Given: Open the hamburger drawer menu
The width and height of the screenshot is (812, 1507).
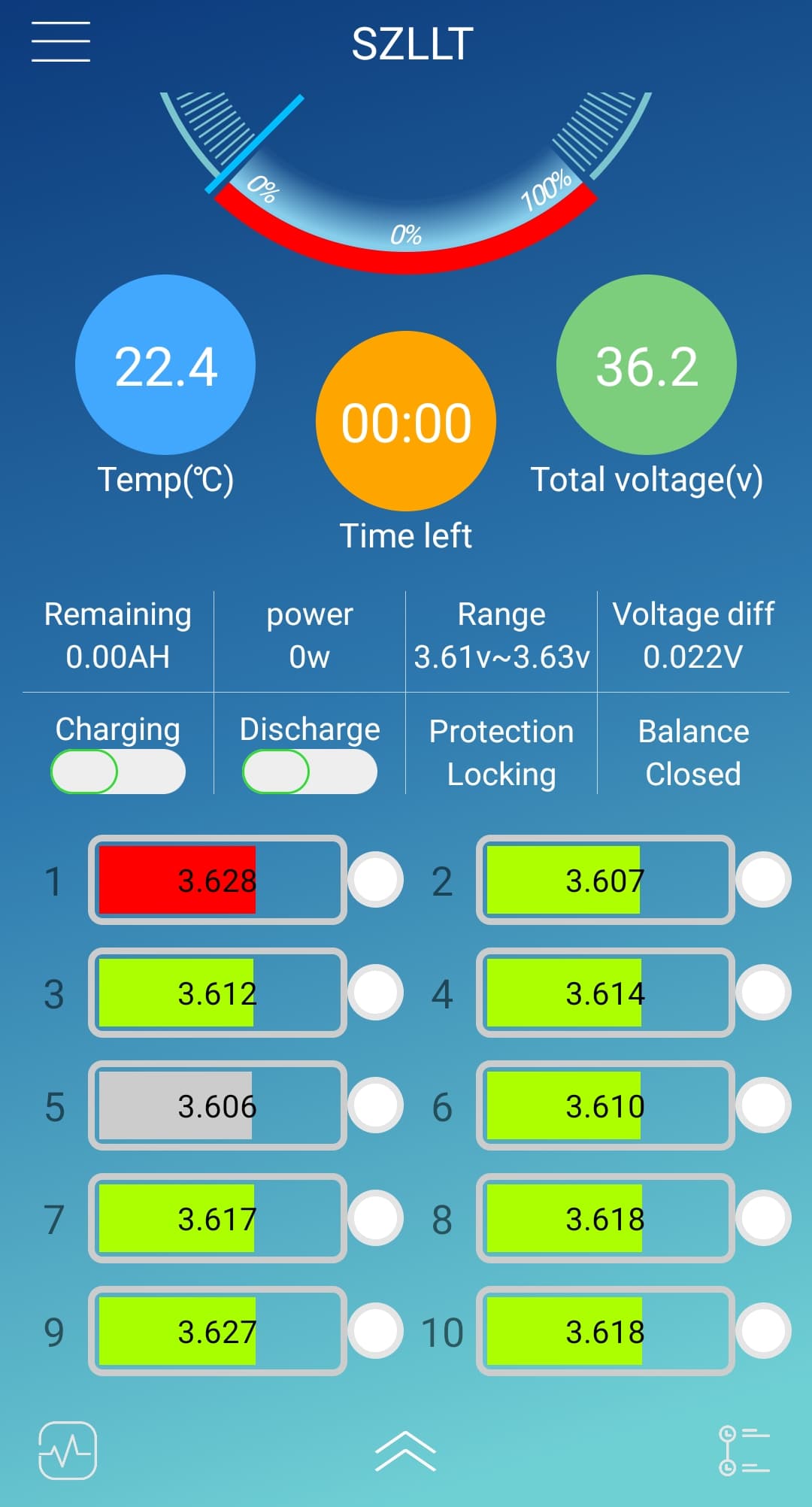Looking at the screenshot, I should 61,41.
